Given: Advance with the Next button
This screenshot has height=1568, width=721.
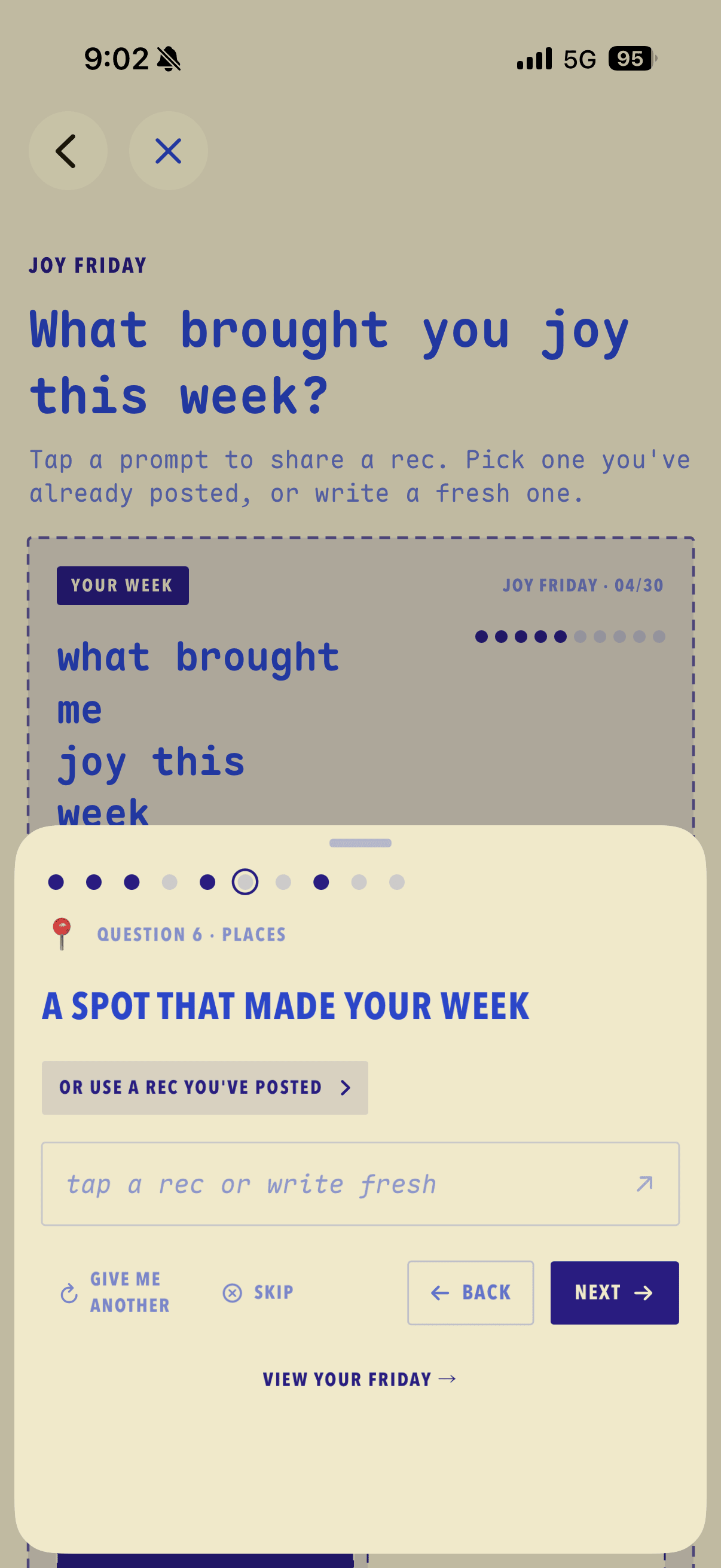Looking at the screenshot, I should coord(615,1292).
